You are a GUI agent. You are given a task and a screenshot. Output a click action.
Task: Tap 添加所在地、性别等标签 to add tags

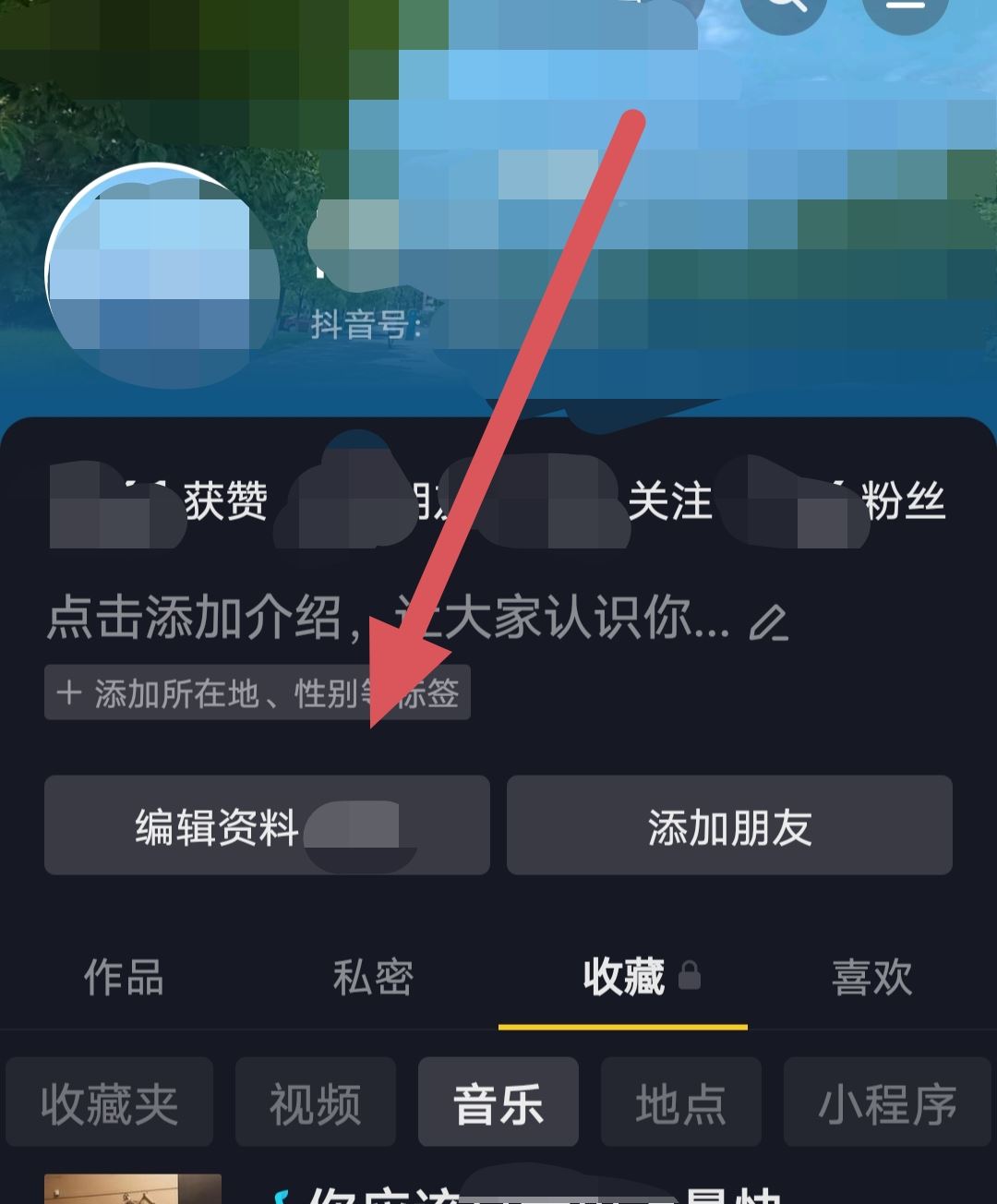pyautogui.click(x=258, y=691)
